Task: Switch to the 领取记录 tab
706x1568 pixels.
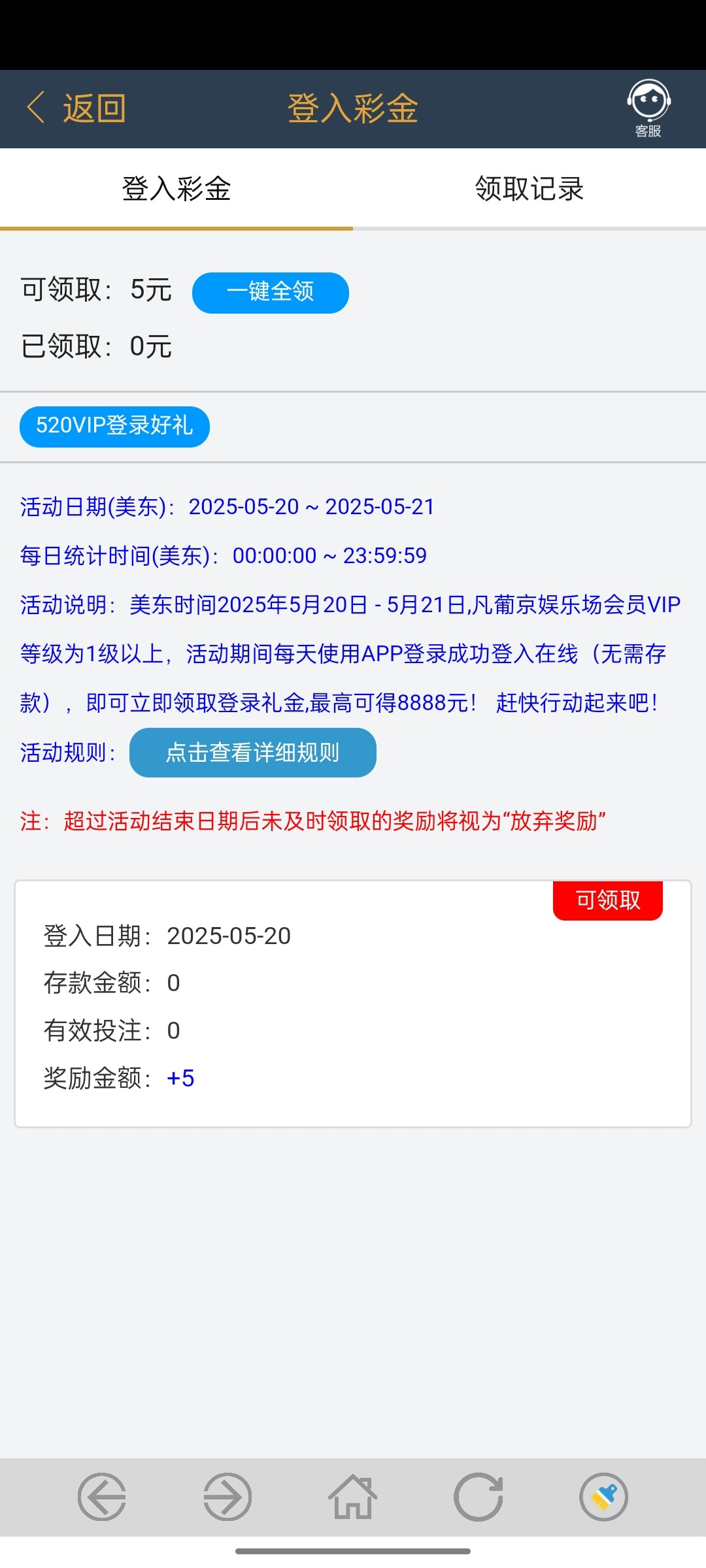Action: point(529,189)
